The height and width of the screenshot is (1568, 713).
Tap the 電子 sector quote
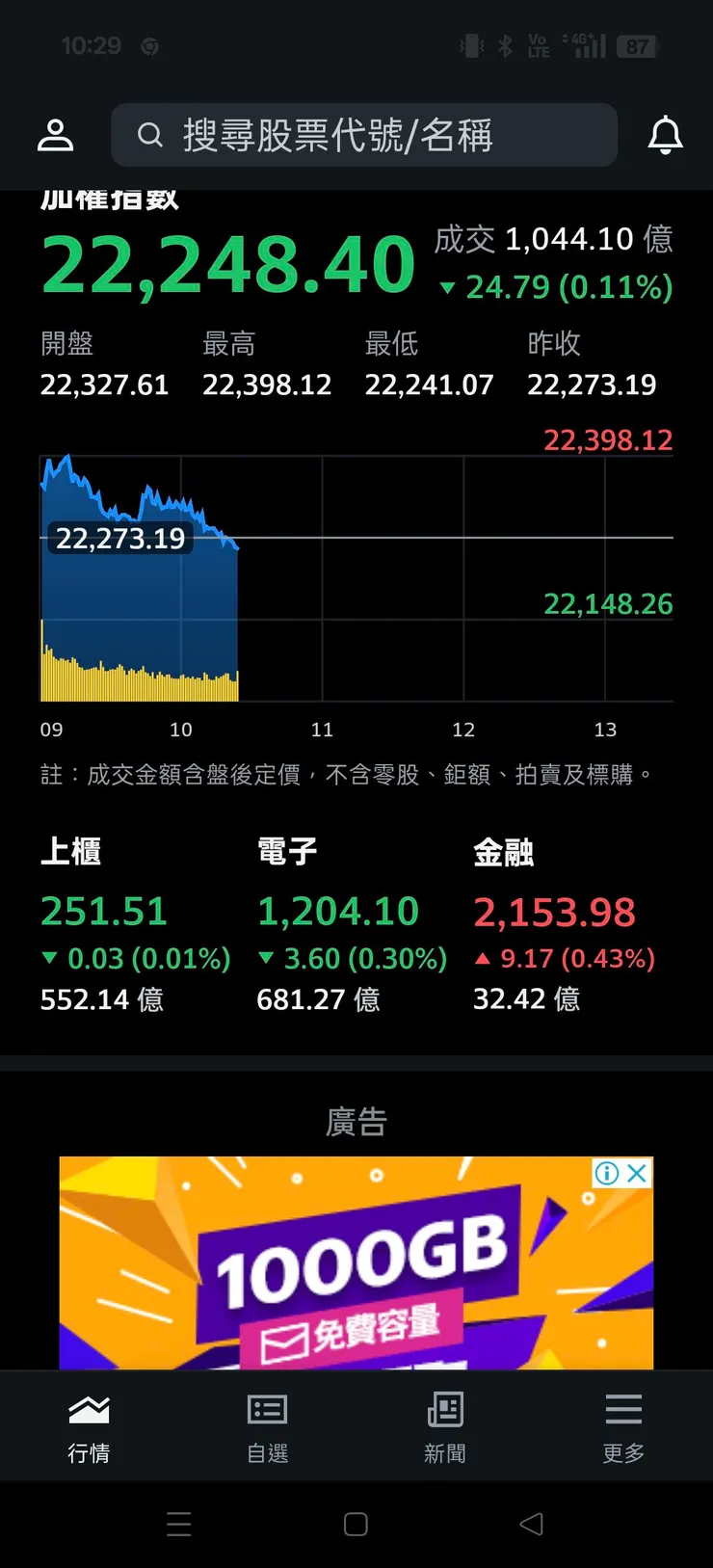(x=338, y=913)
